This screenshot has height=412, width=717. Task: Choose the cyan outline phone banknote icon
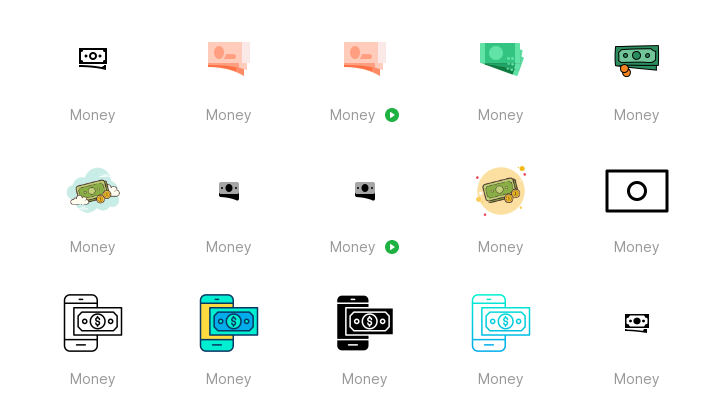(500, 322)
